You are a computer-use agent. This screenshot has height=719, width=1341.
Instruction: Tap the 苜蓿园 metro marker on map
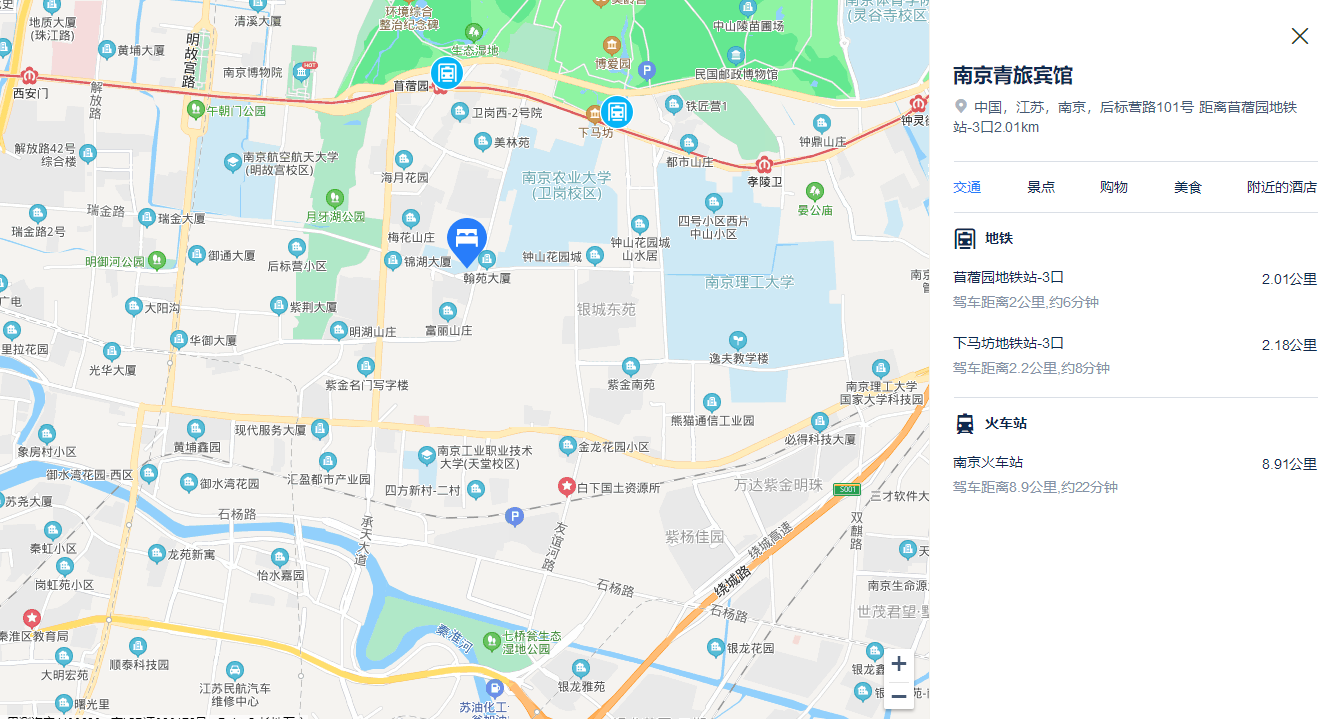(x=446, y=73)
